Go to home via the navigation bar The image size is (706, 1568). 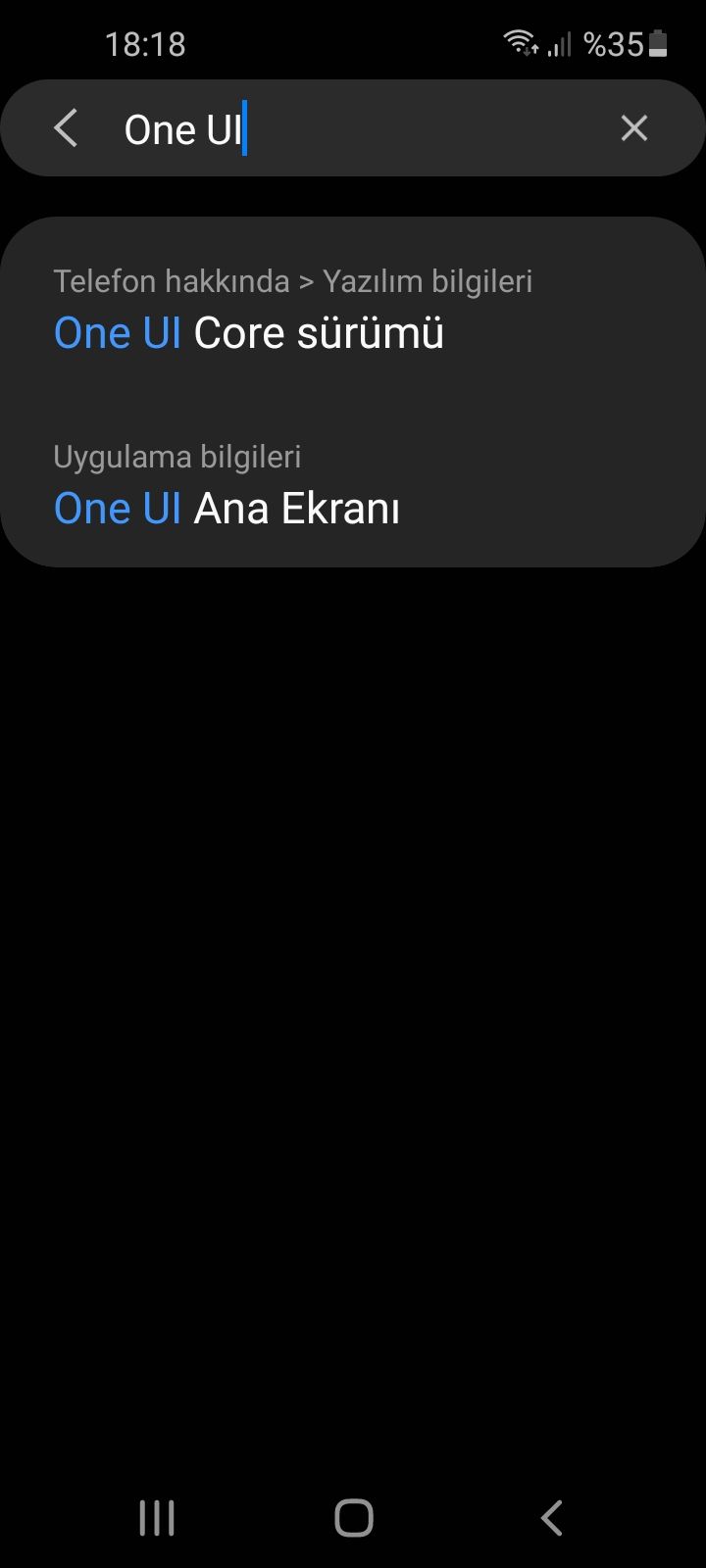pyautogui.click(x=353, y=1518)
